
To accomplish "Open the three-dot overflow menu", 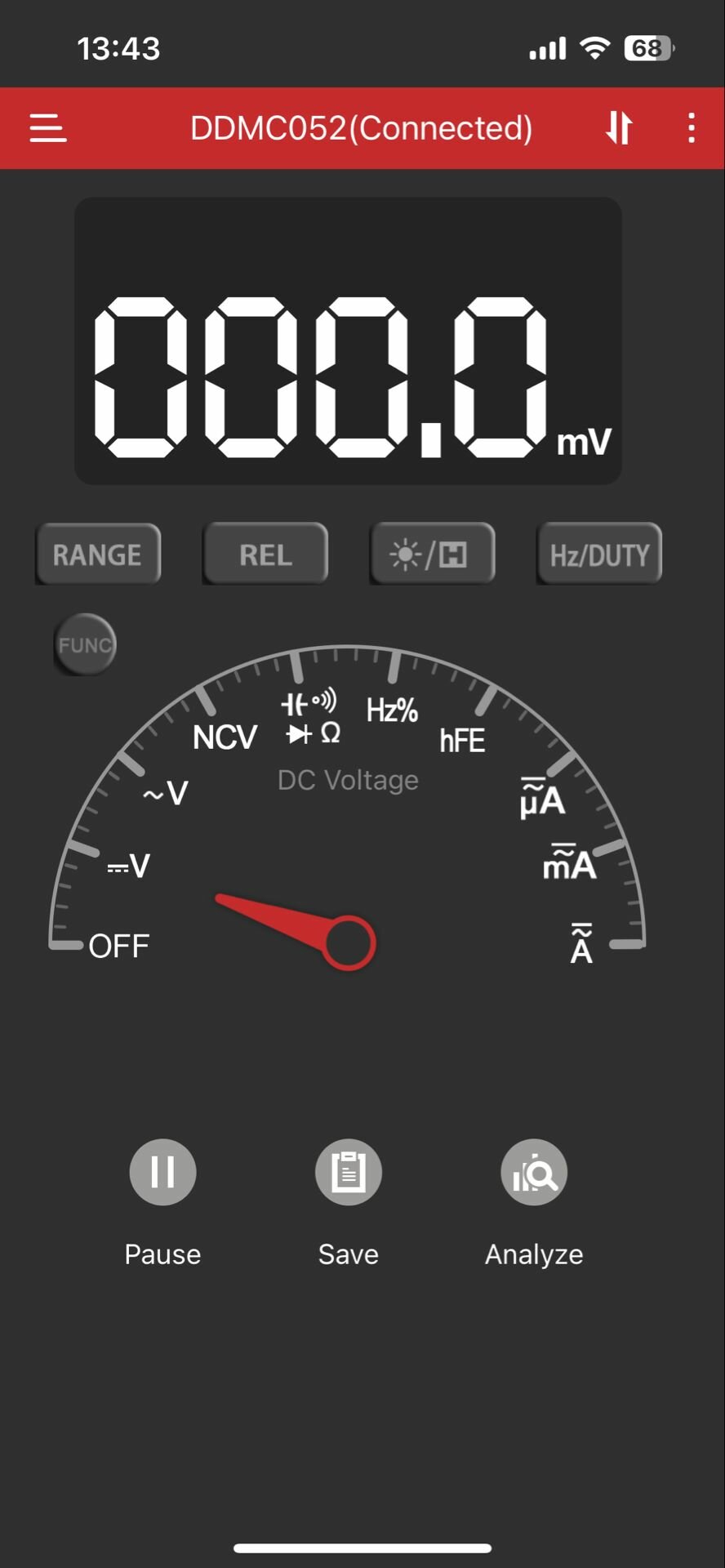I will pyautogui.click(x=692, y=128).
